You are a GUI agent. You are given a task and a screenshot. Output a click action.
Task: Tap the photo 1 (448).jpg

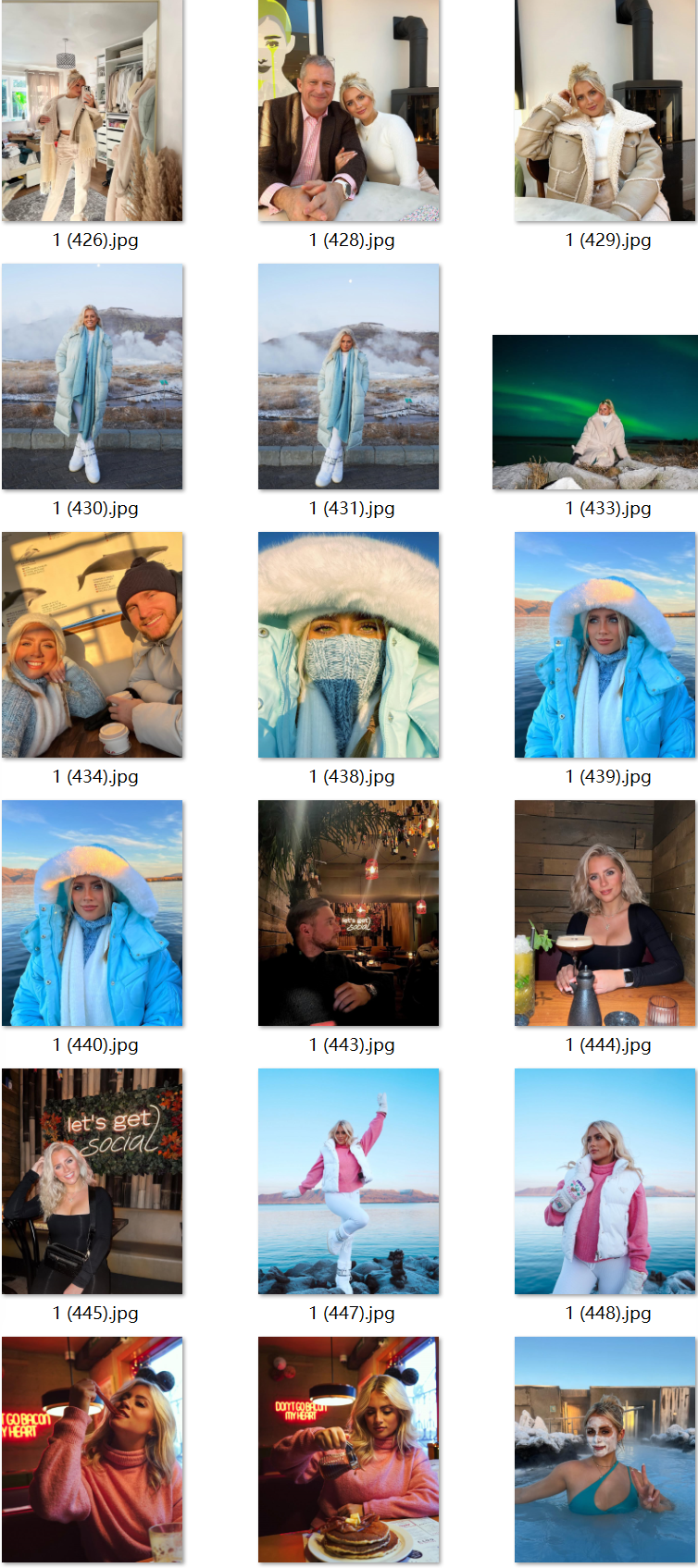point(605,1181)
